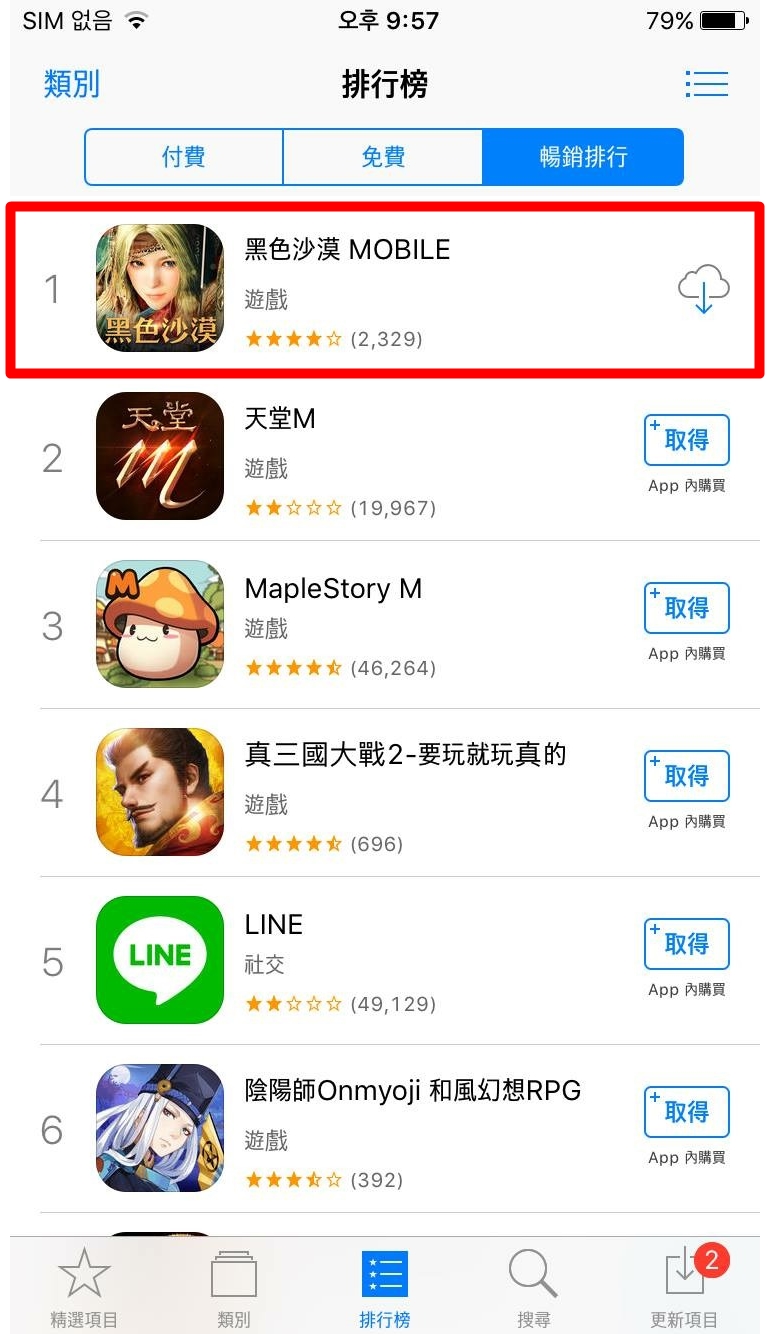This screenshot has height=1334, width=770.
Task: Switch to the 付費 paid segment
Action: pos(184,157)
